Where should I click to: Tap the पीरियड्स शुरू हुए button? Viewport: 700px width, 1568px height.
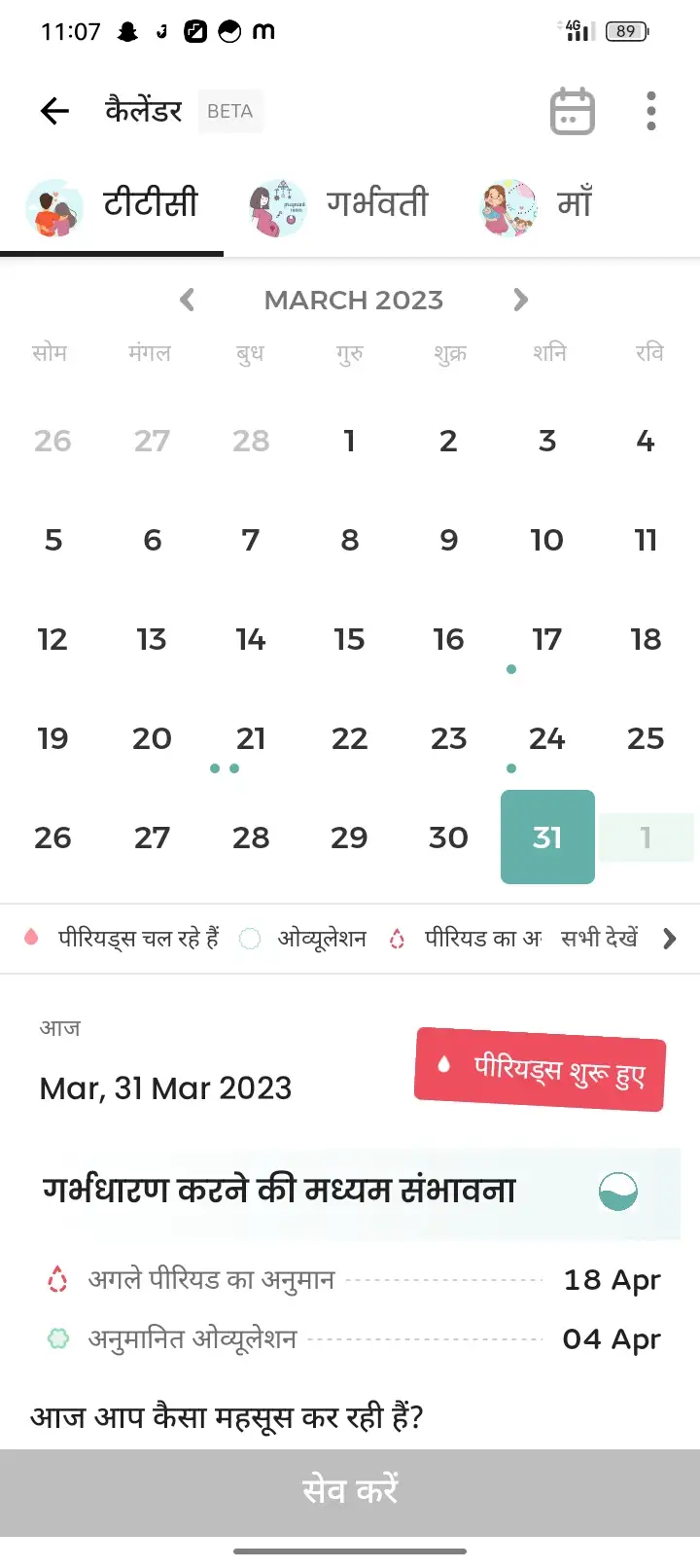(x=541, y=1069)
